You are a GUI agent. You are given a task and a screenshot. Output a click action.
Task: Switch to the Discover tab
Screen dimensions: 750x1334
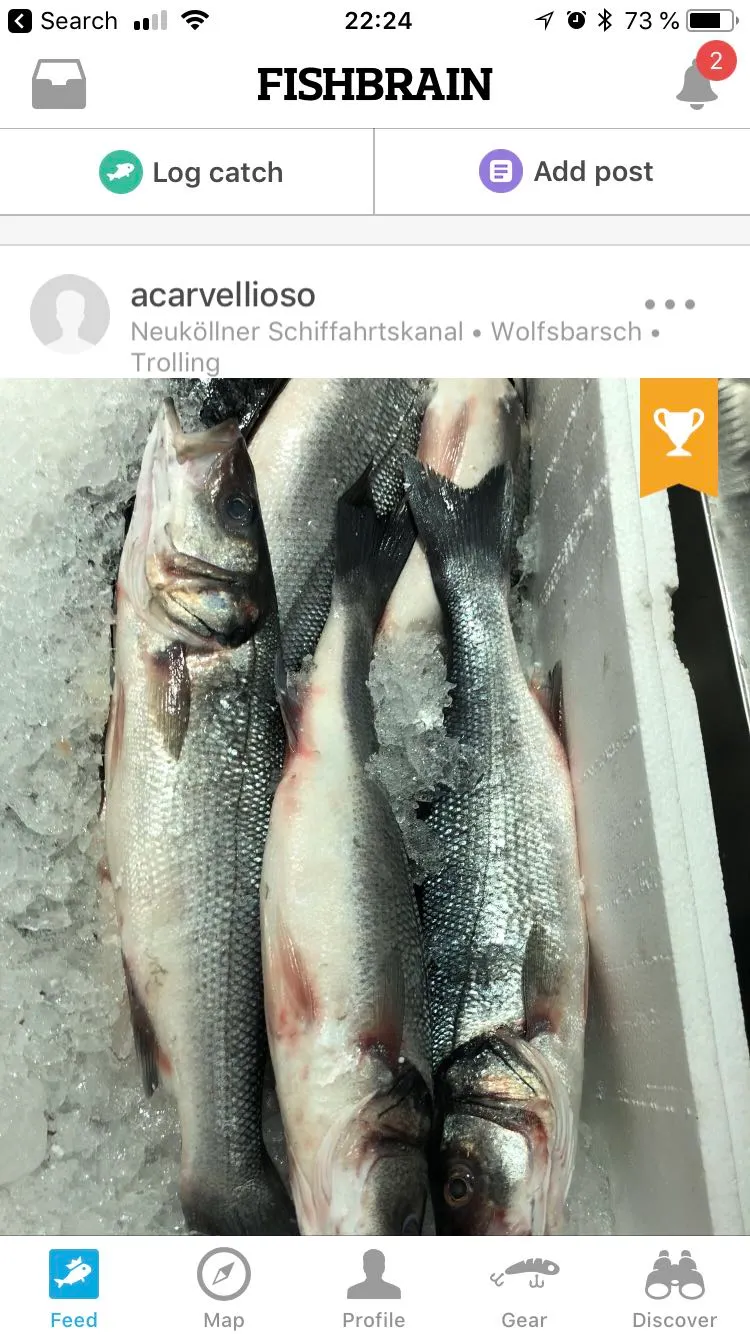675,1287
